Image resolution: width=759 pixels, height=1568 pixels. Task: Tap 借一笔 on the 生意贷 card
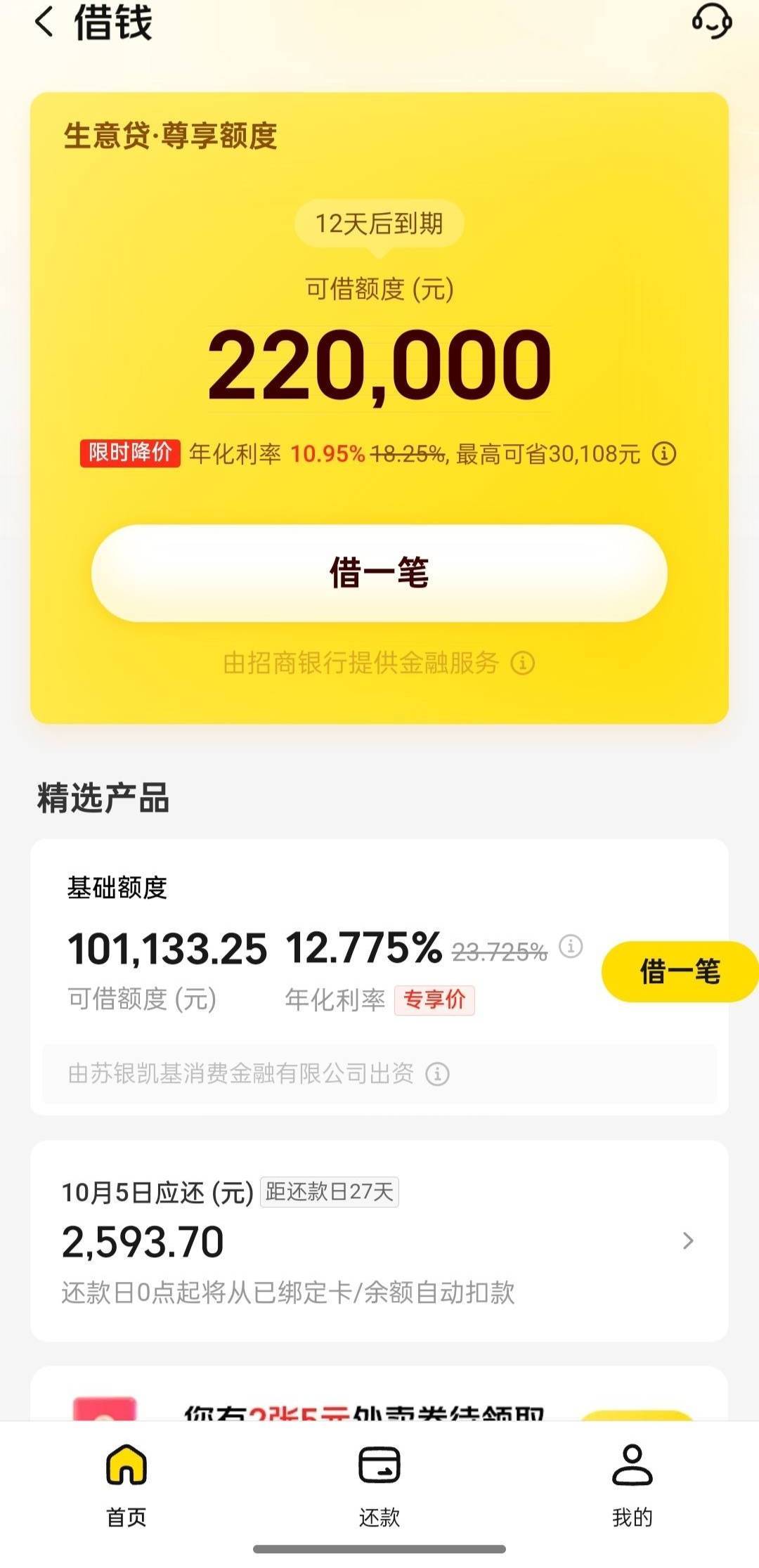pyautogui.click(x=379, y=573)
